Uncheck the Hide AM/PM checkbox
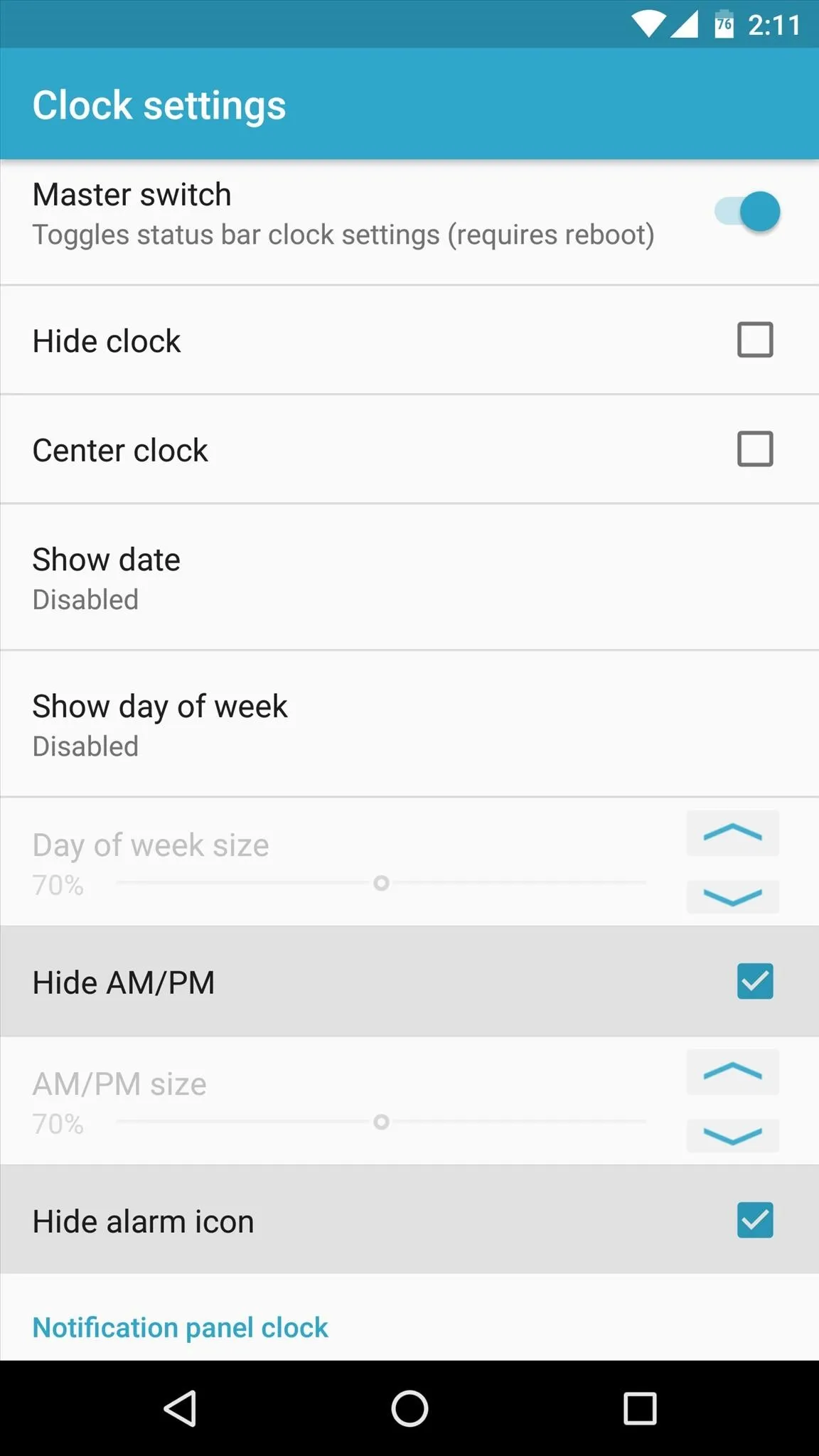The height and width of the screenshot is (1456, 819). tap(755, 982)
